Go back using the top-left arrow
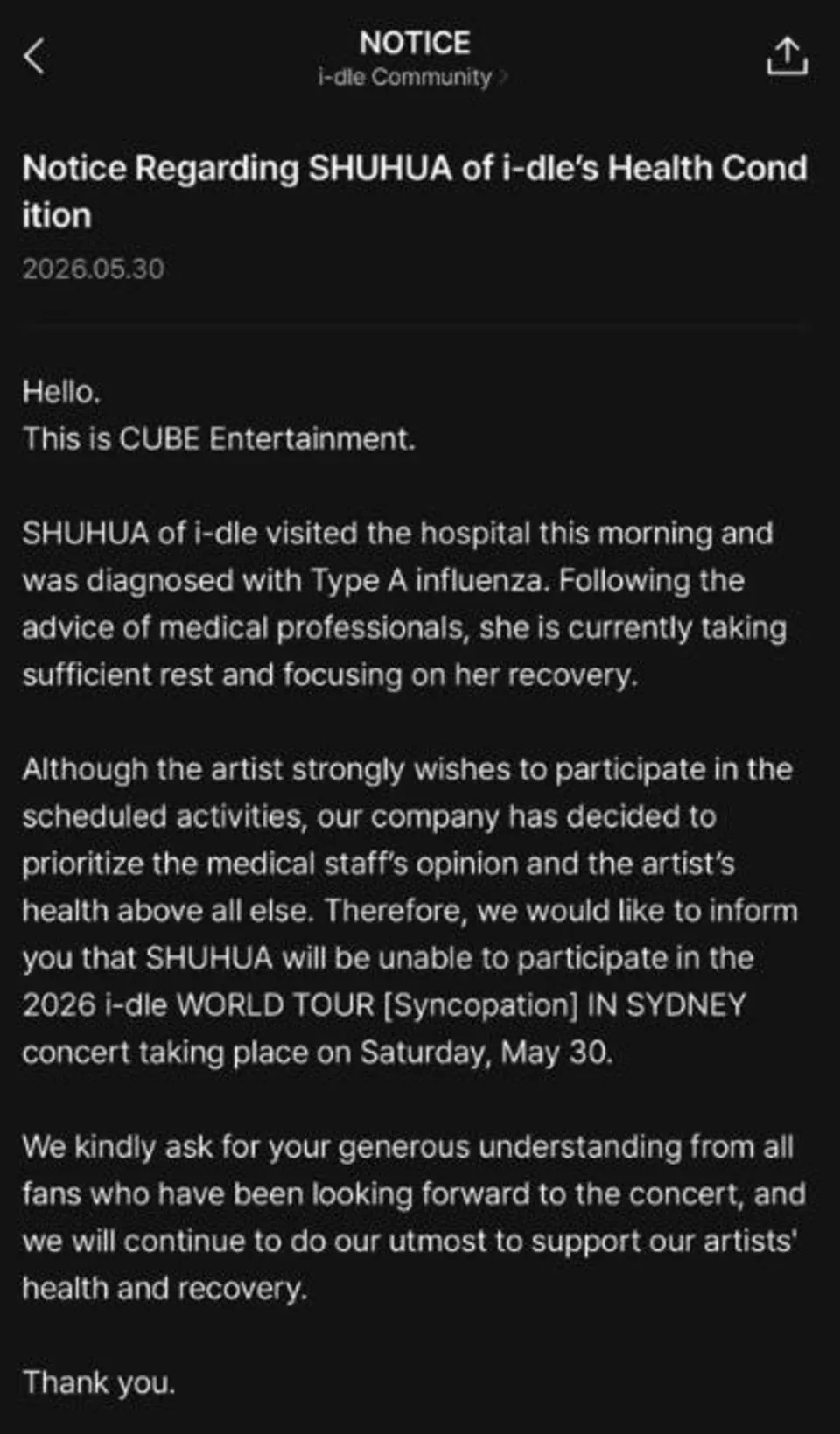The height and width of the screenshot is (1434, 840). coord(34,57)
